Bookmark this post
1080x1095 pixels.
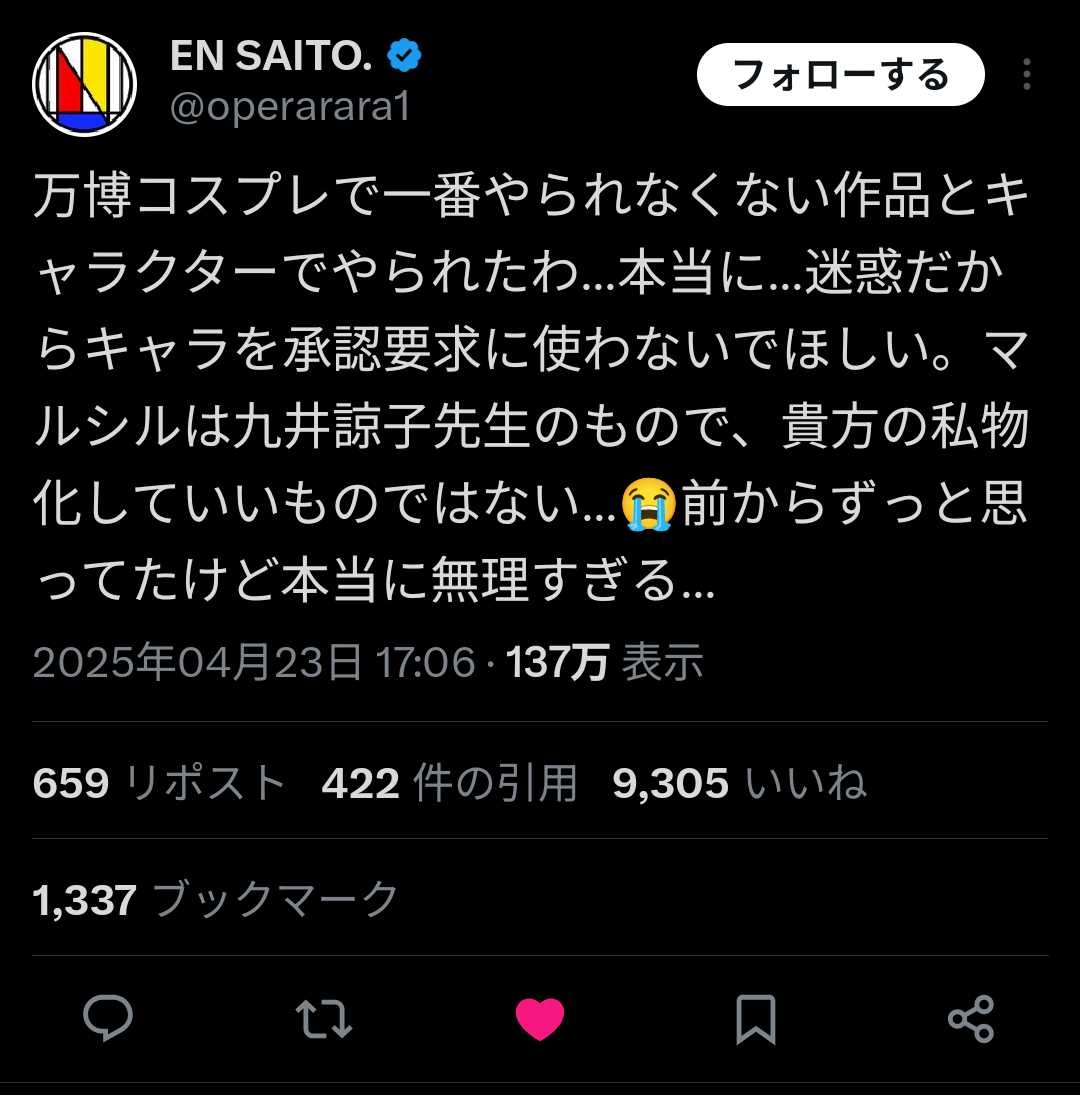point(756,1018)
